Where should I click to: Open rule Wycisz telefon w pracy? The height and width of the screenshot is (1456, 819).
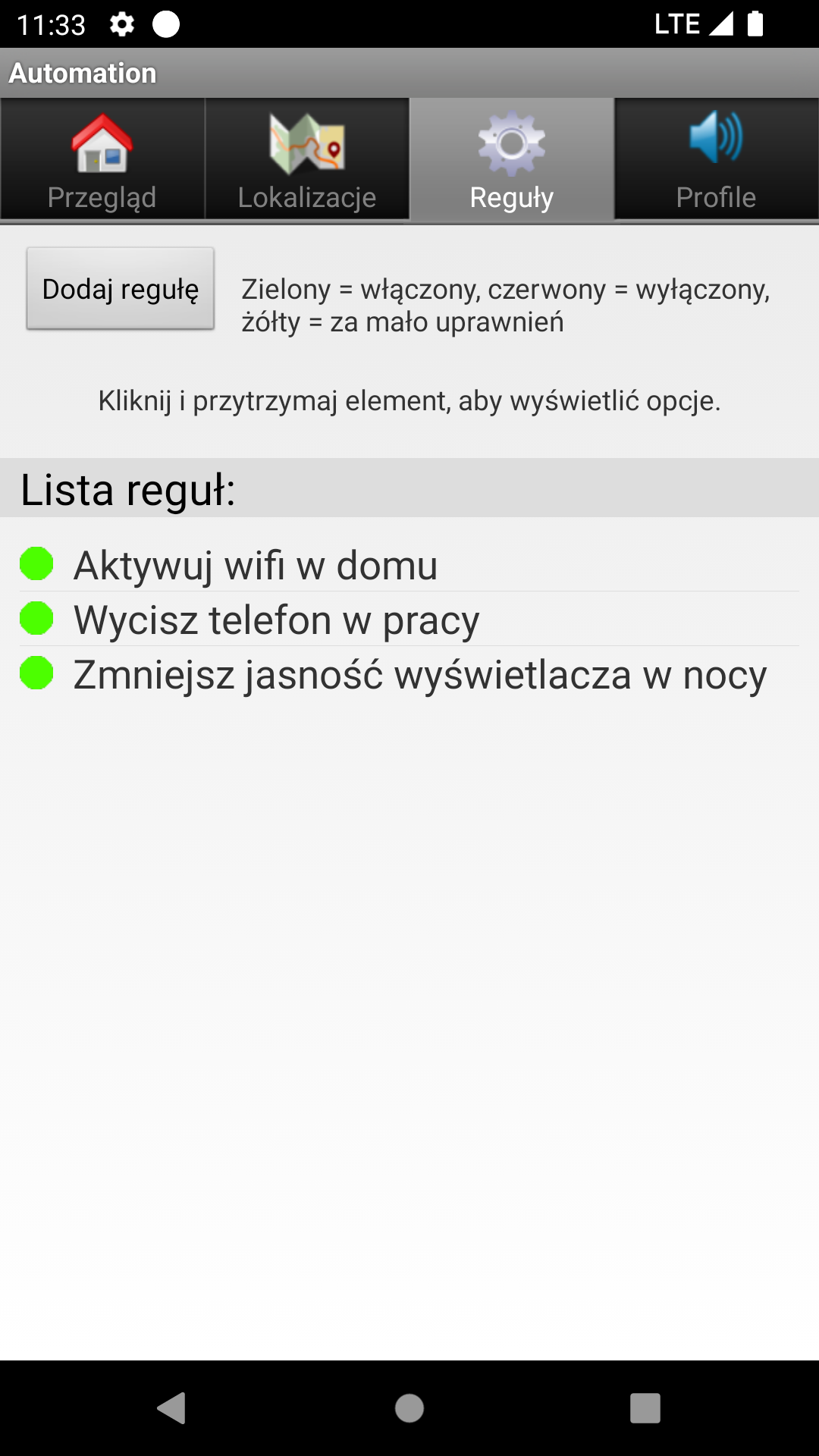(276, 620)
